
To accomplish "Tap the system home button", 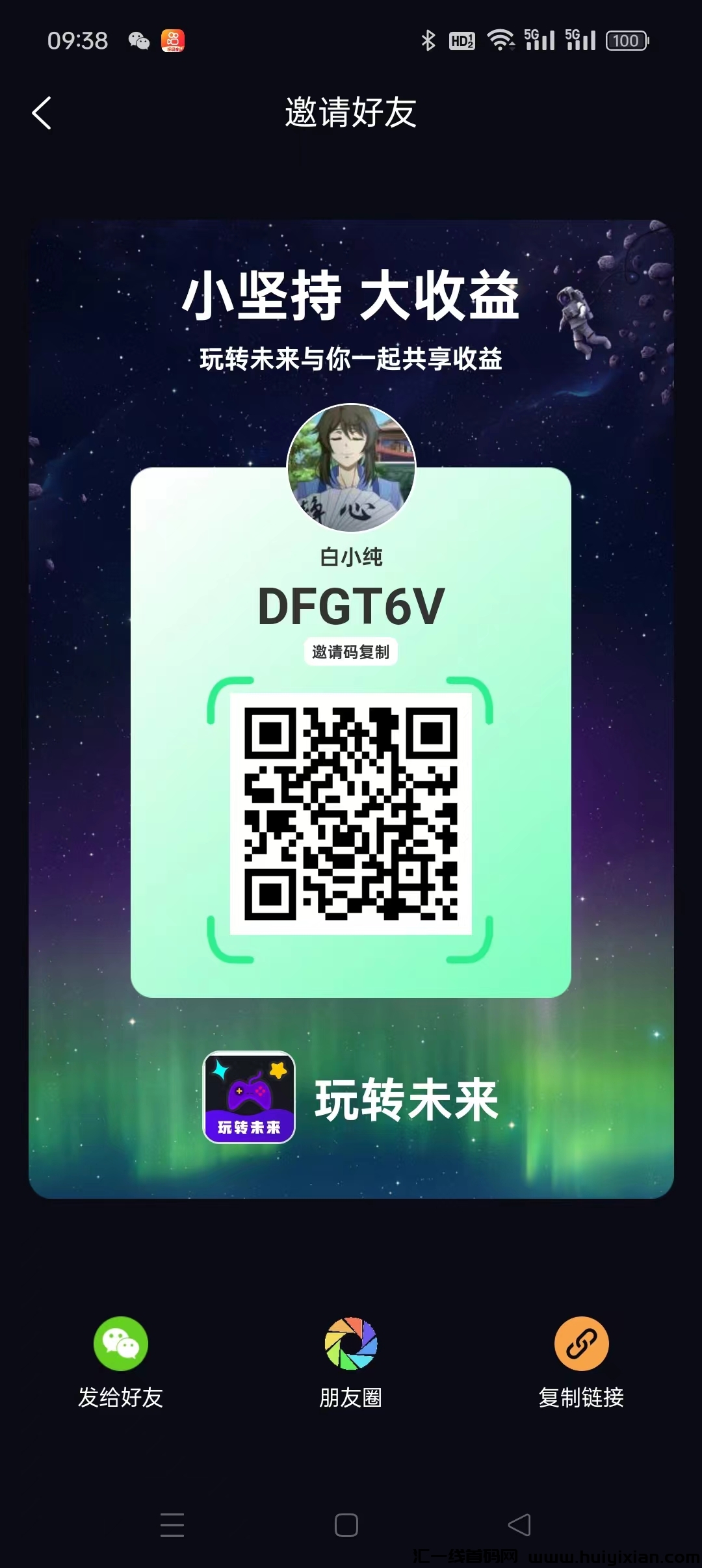I will click(x=346, y=1524).
